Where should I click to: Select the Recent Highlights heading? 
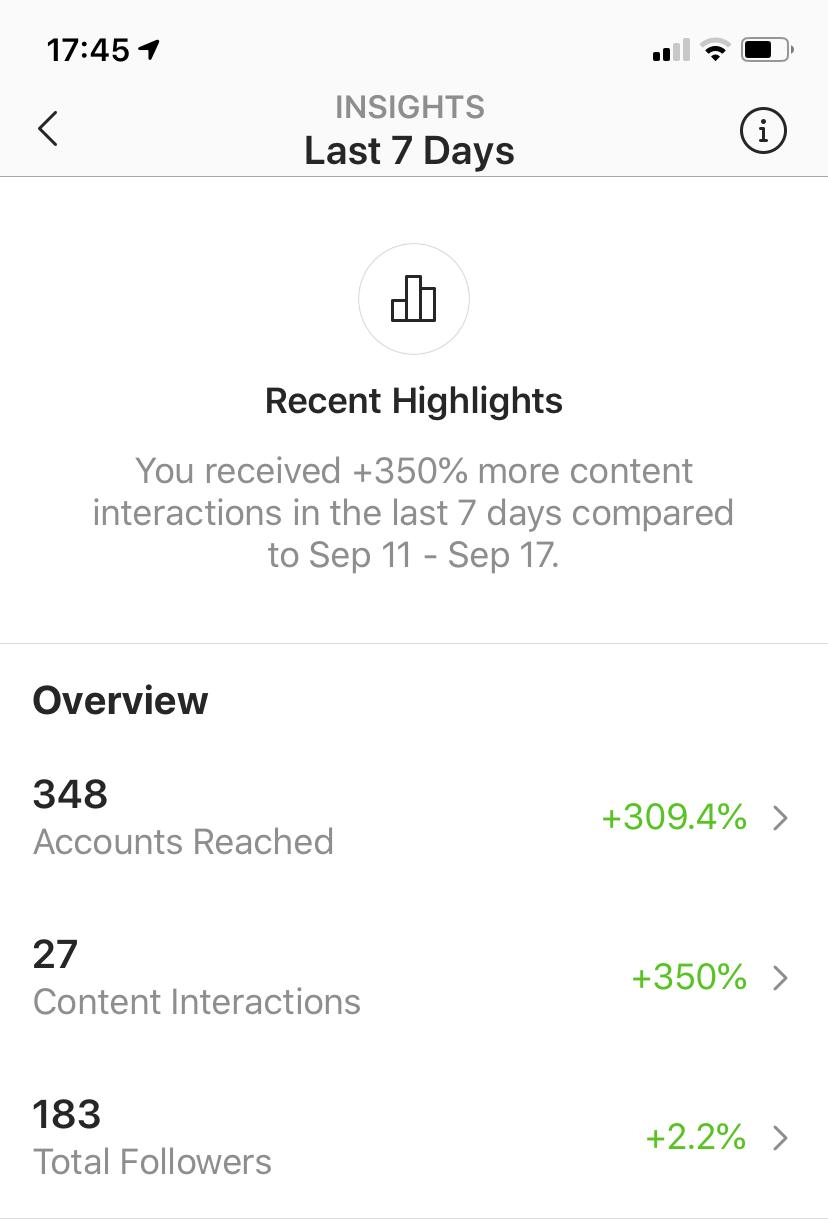[414, 400]
